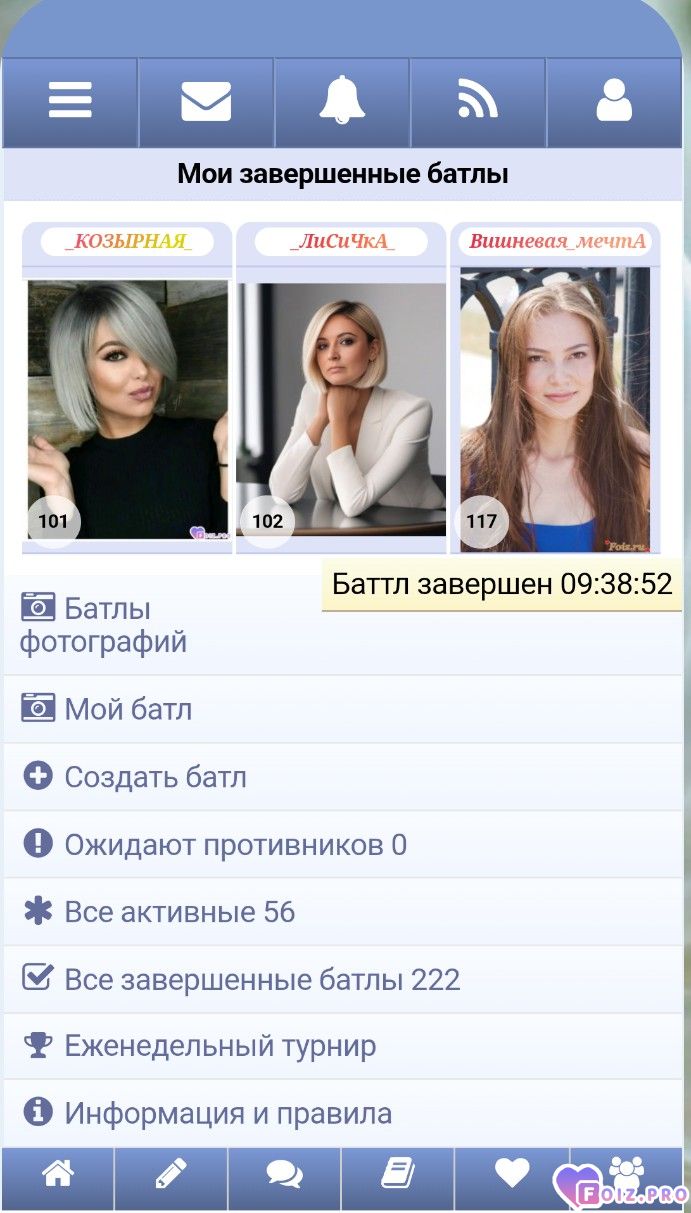Open the _ЛиСиЧкА_ battle photo

pos(341,410)
